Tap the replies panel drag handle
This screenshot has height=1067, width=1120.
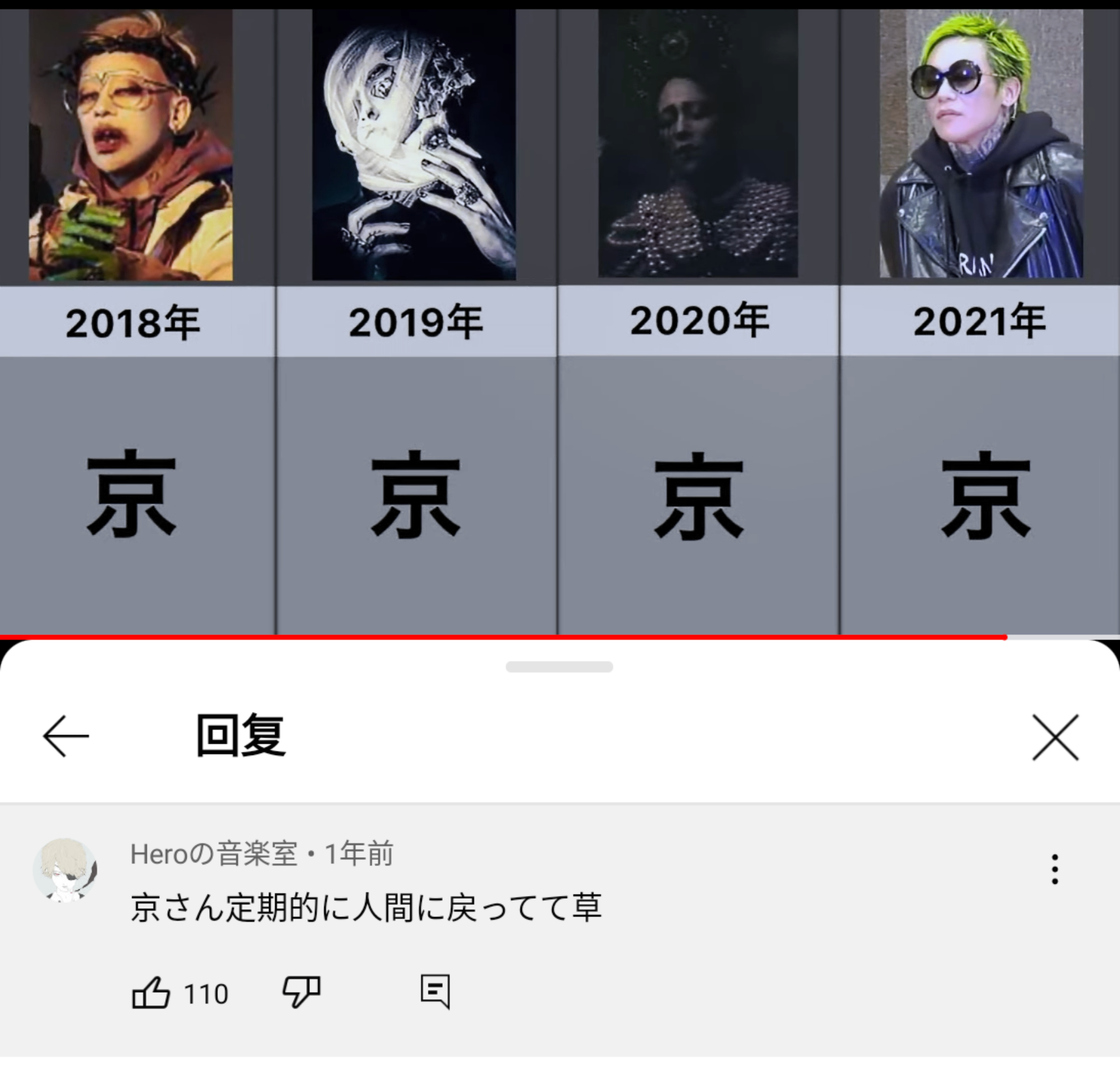pyautogui.click(x=559, y=667)
